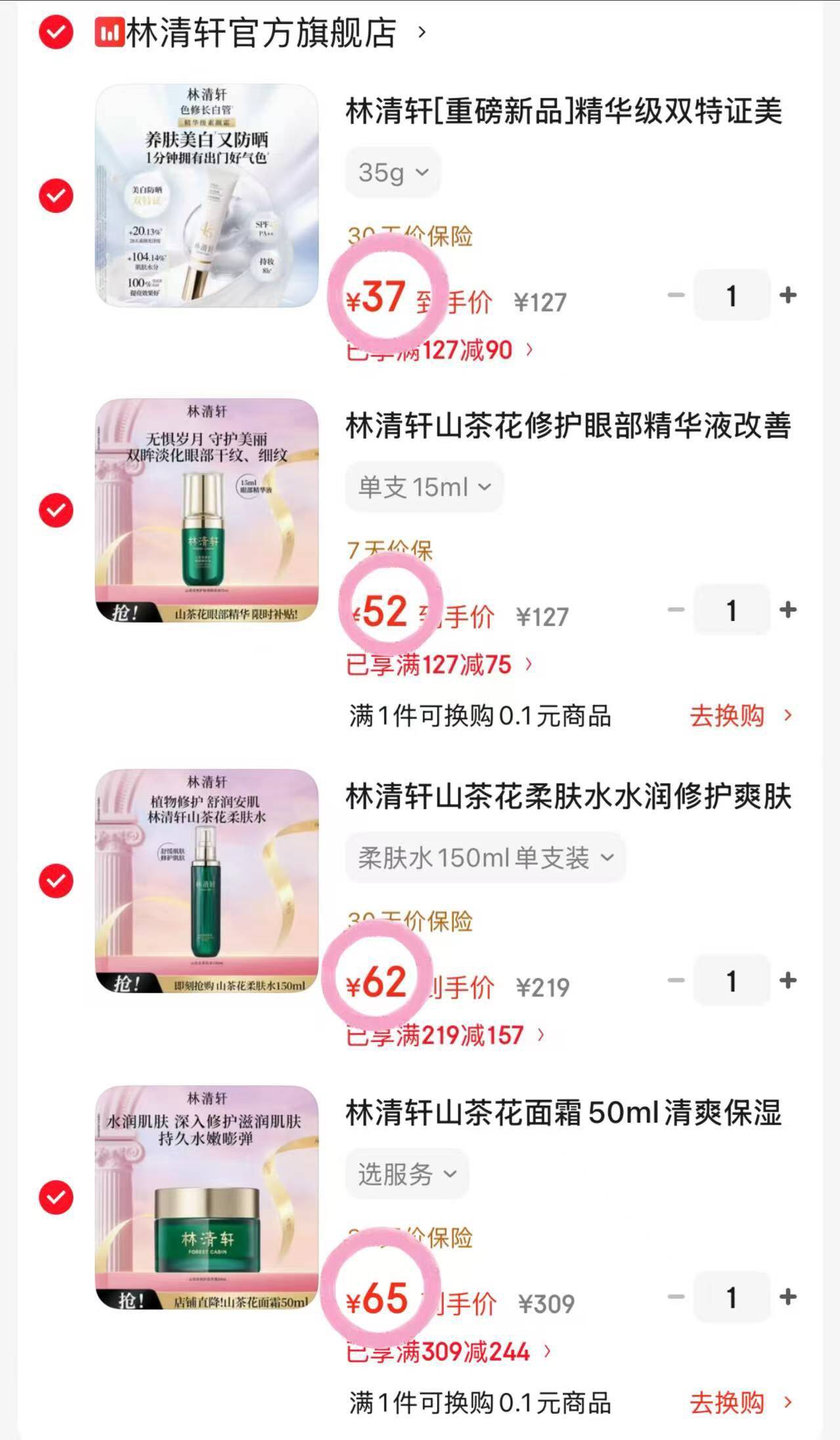Screen dimensions: 840x1440
Task: Deselect the 山茶花柔肤水 item
Action: coord(56,881)
